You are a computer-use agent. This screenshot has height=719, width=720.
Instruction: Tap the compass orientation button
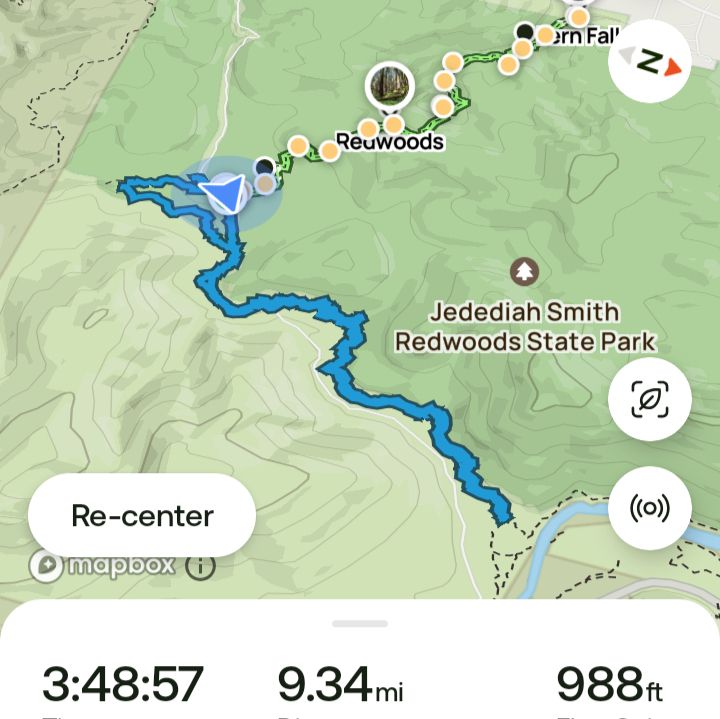point(649,62)
